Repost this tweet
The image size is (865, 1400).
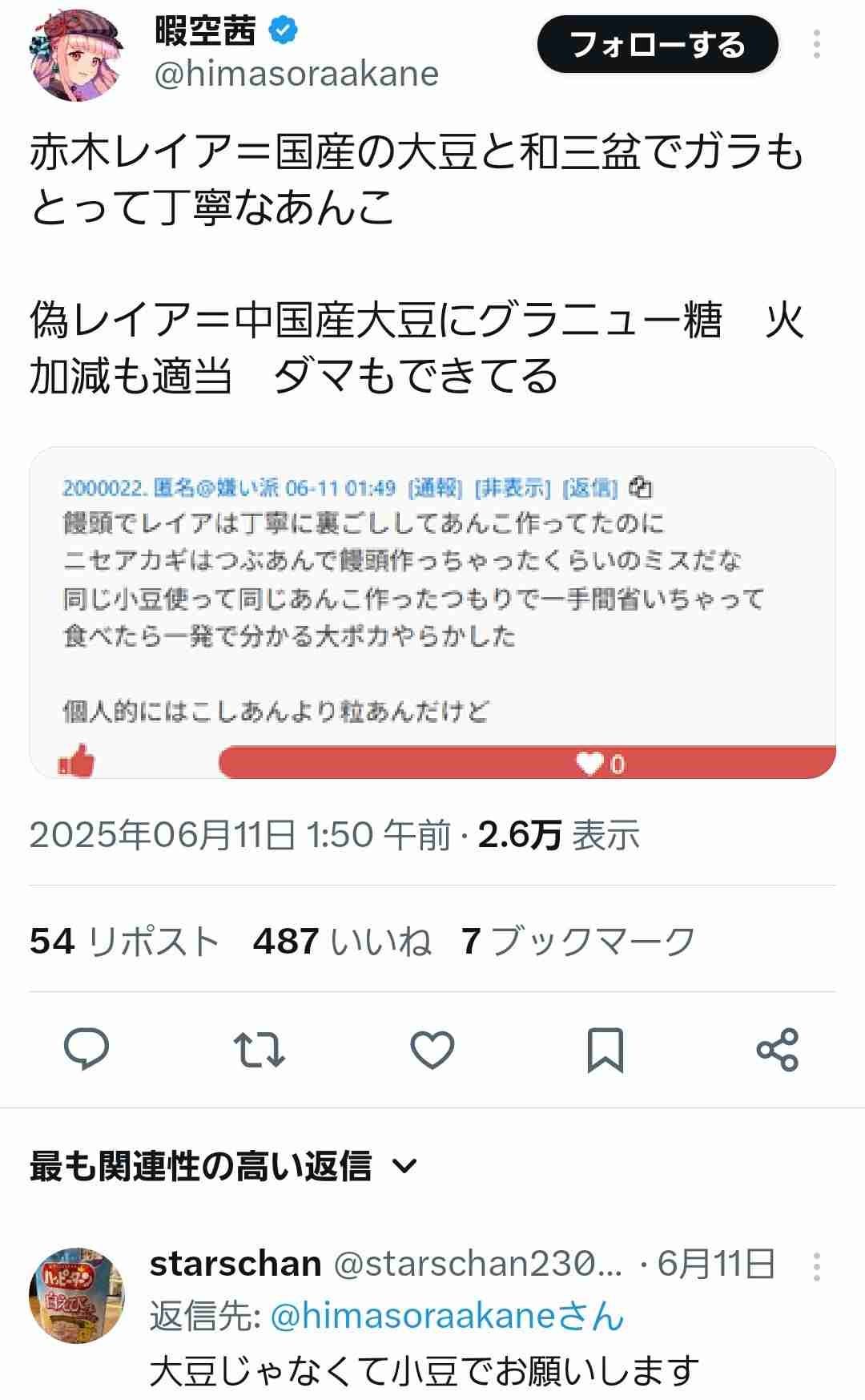pyautogui.click(x=259, y=1049)
